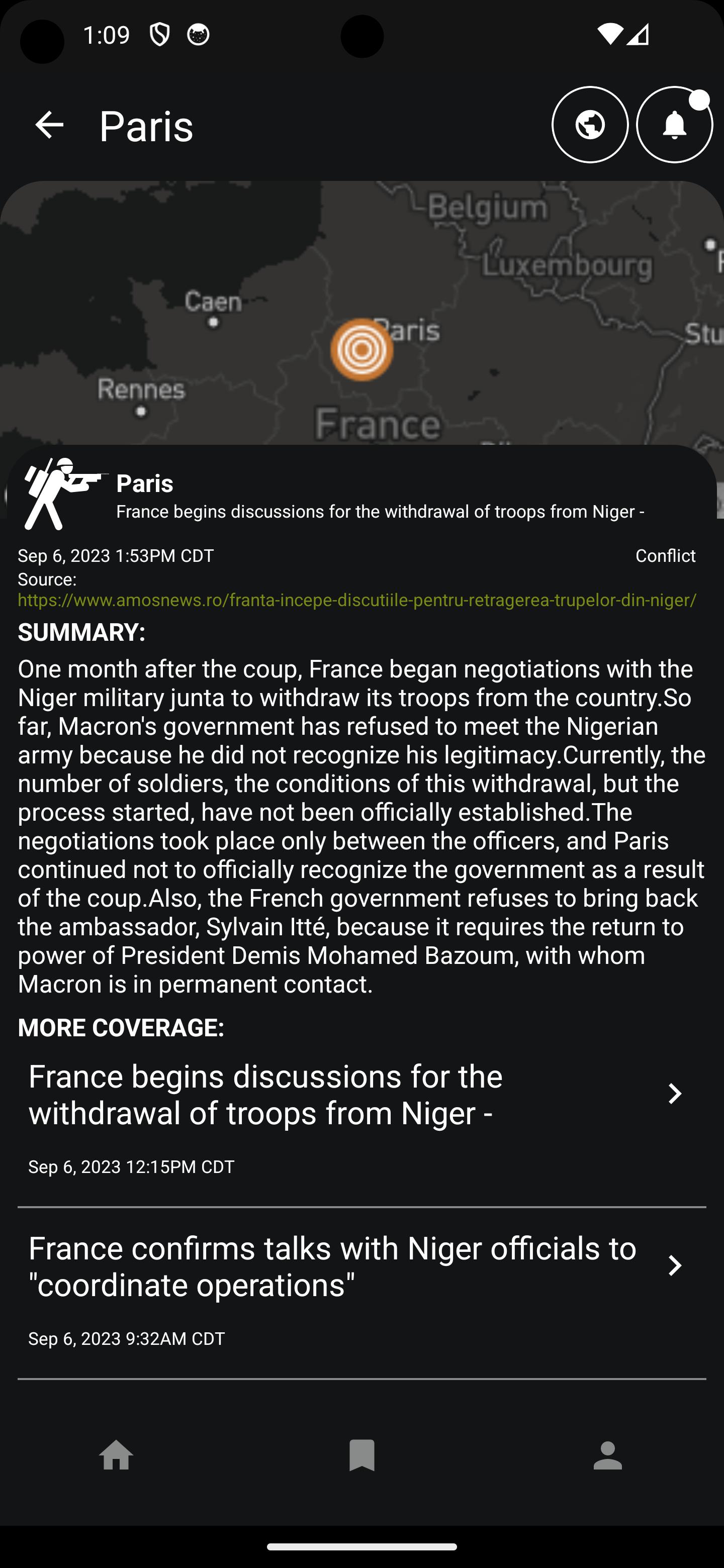Switch to the Profile tab

pos(607,1456)
